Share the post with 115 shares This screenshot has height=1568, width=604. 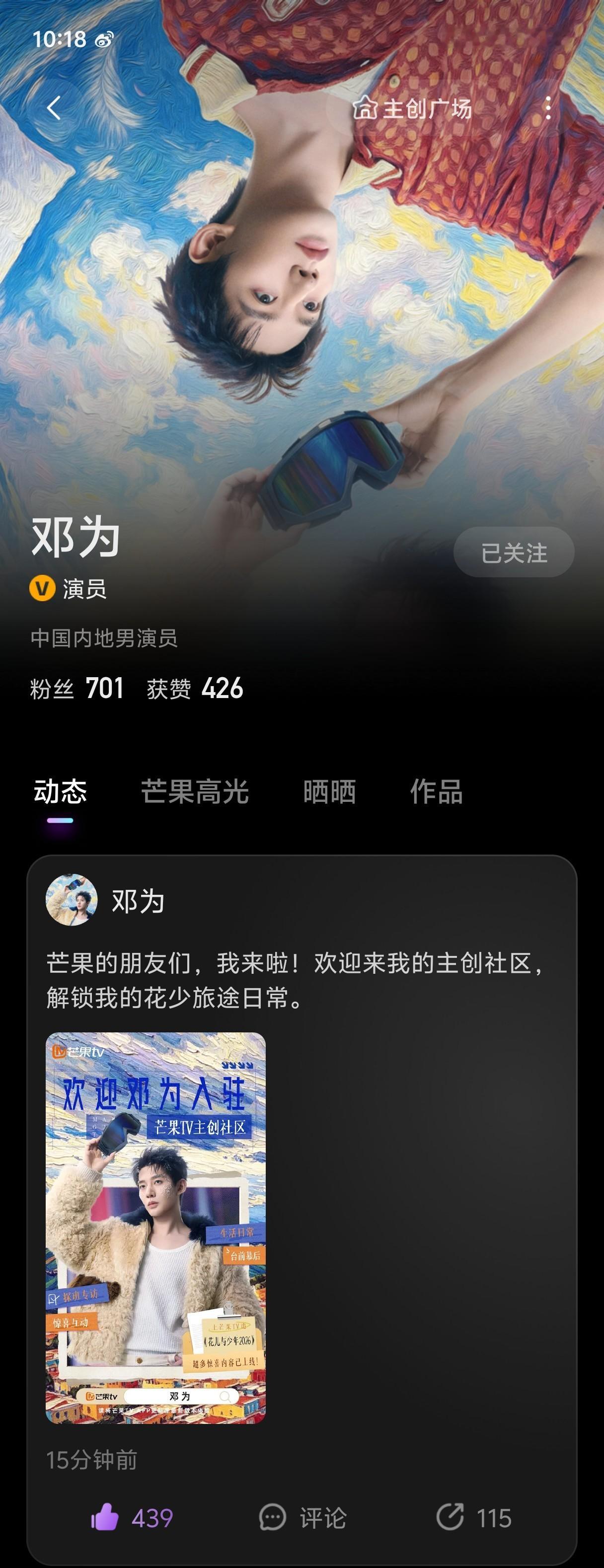point(474,1517)
